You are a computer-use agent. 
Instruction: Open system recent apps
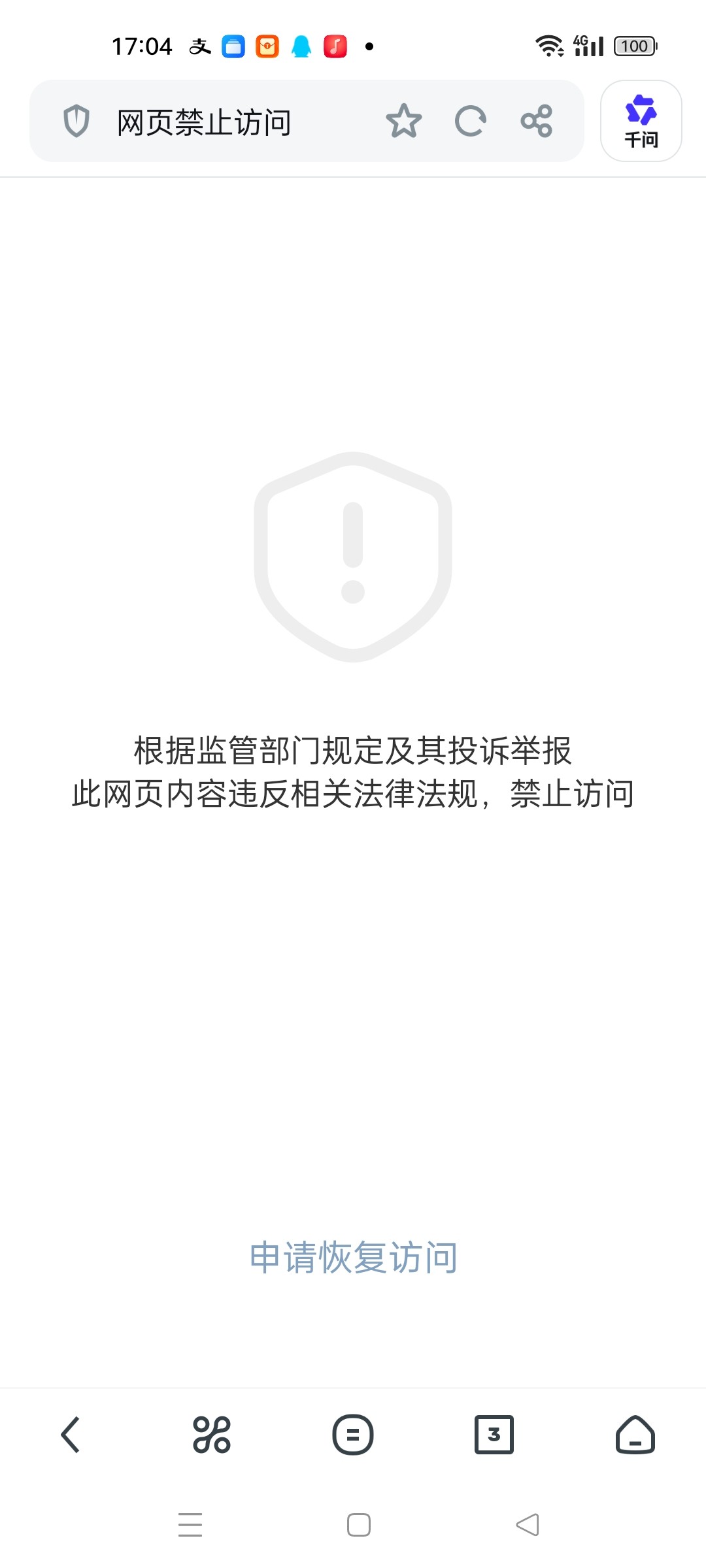(190, 1525)
